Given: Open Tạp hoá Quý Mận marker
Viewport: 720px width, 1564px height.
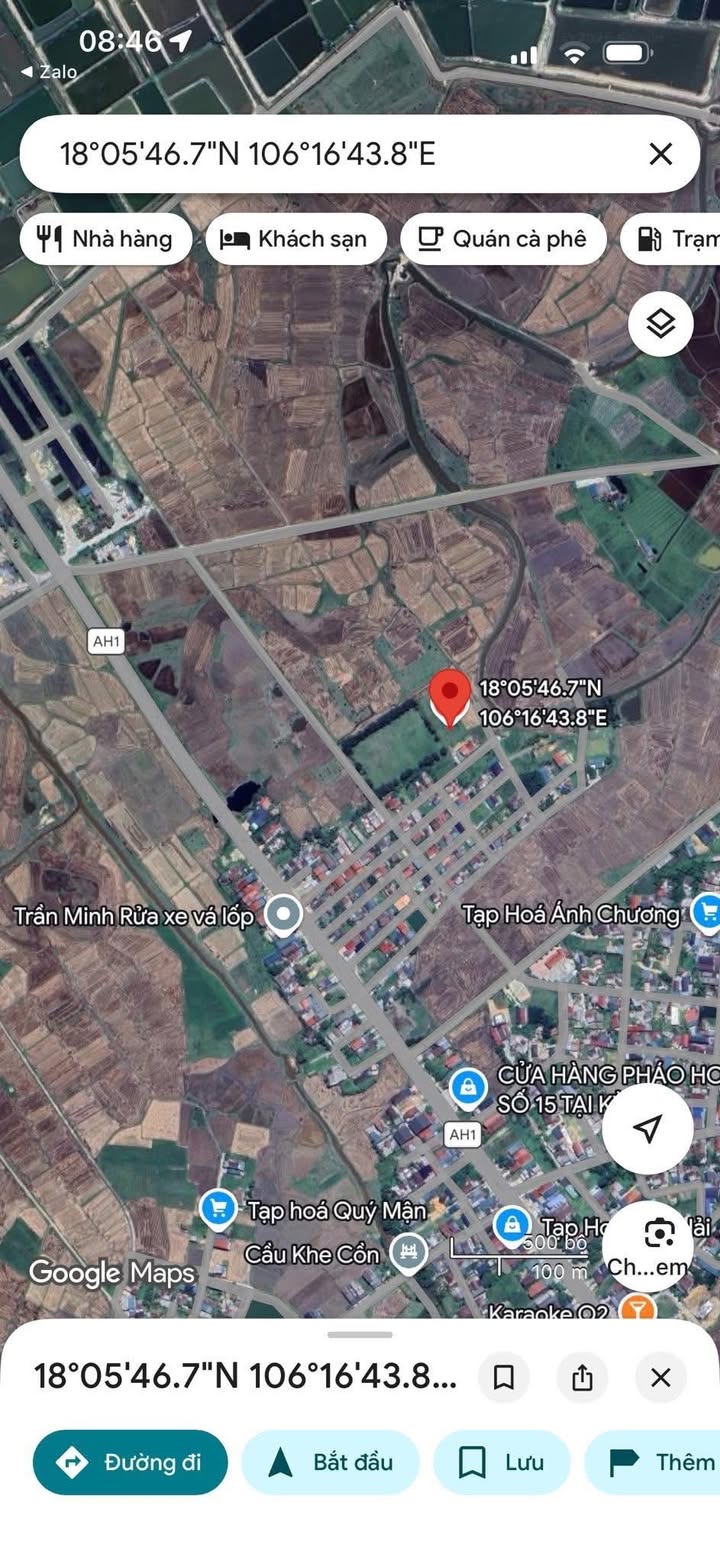Looking at the screenshot, I should coord(217,1210).
